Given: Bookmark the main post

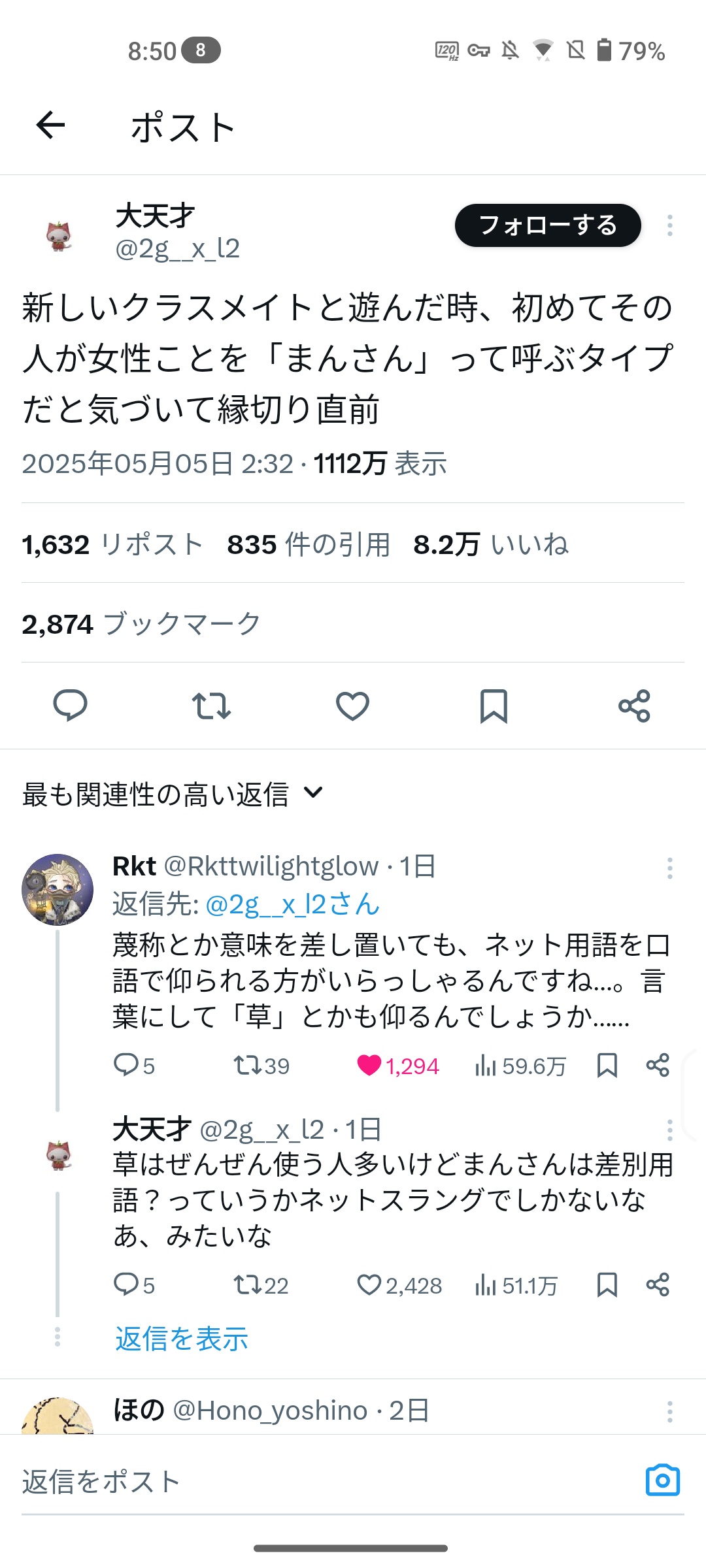Looking at the screenshot, I should [x=494, y=706].
